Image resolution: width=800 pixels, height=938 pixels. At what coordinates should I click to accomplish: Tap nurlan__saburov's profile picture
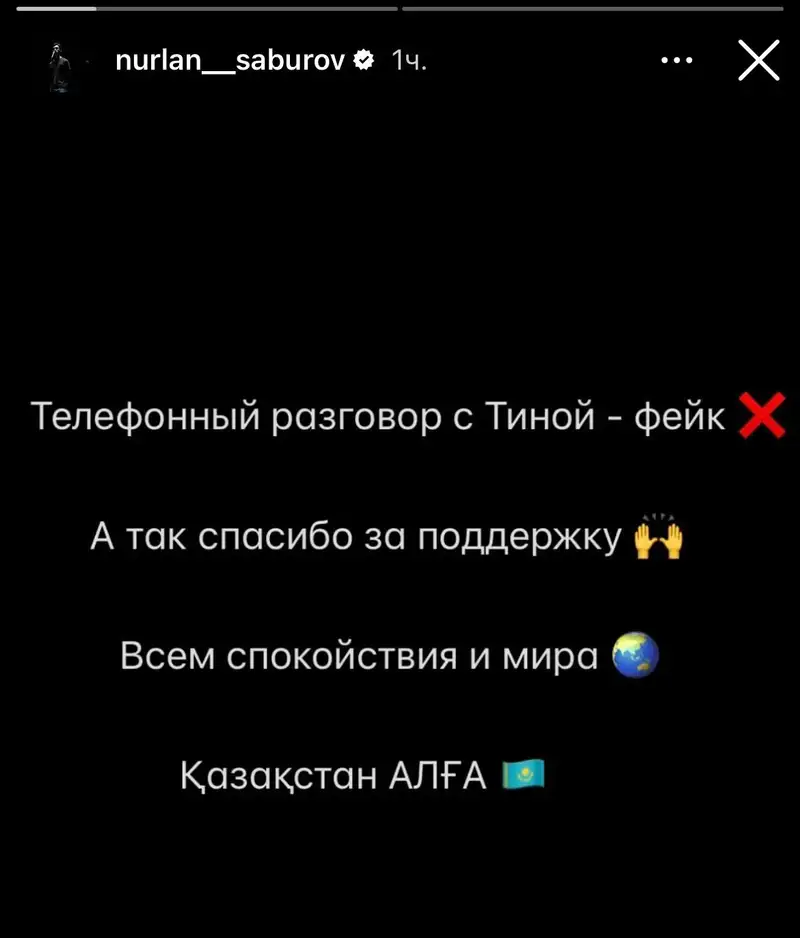[66, 67]
